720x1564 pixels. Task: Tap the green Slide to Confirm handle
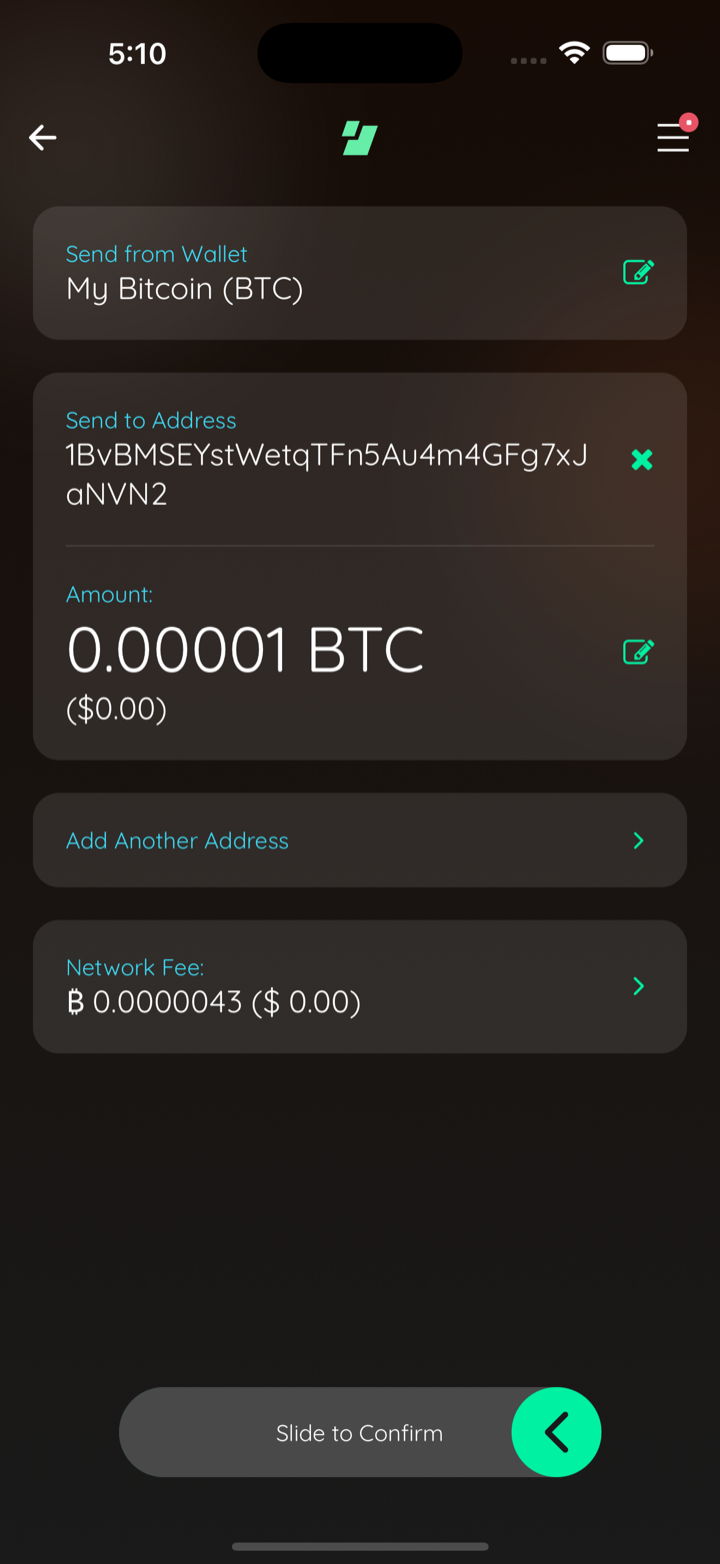pos(556,1432)
